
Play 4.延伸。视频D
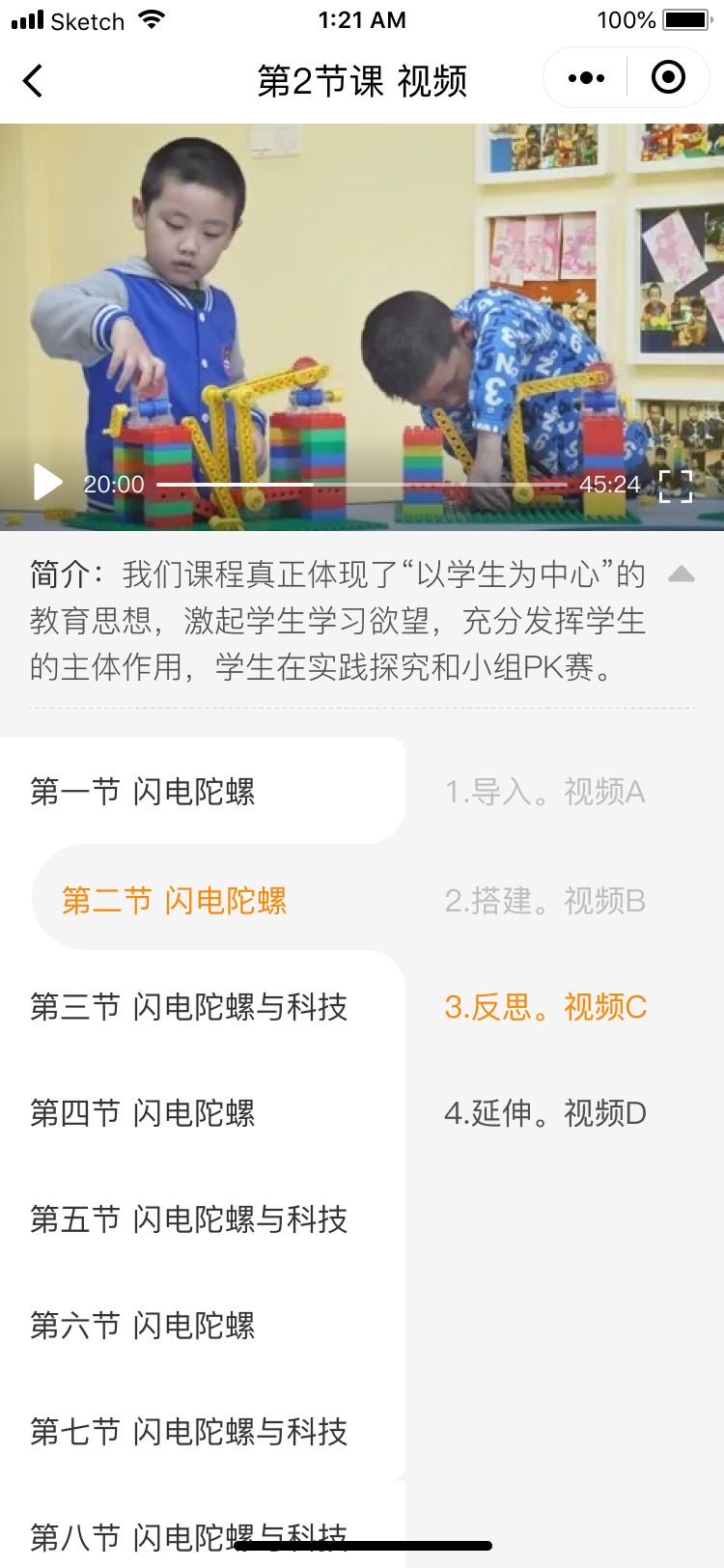click(x=545, y=1113)
